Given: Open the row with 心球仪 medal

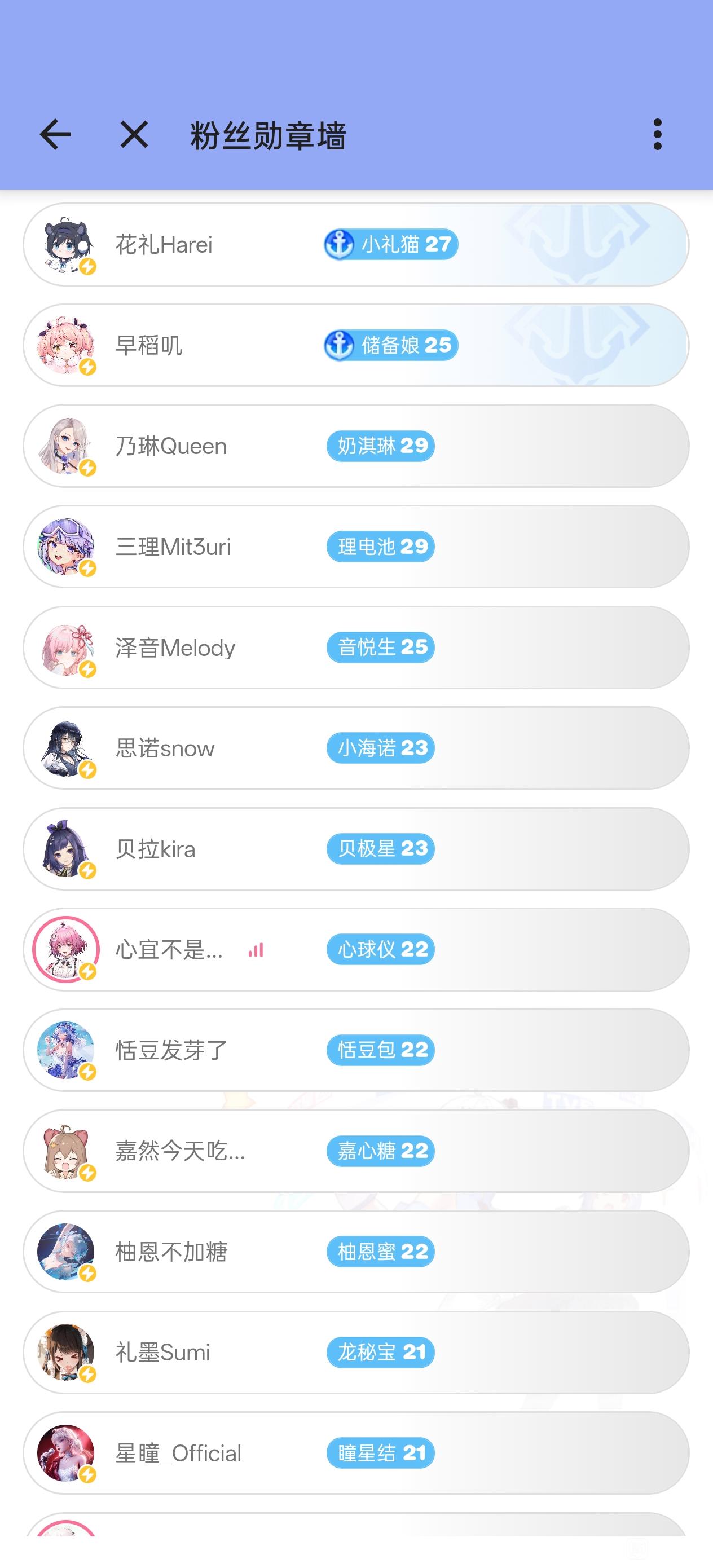Looking at the screenshot, I should [x=355, y=950].
